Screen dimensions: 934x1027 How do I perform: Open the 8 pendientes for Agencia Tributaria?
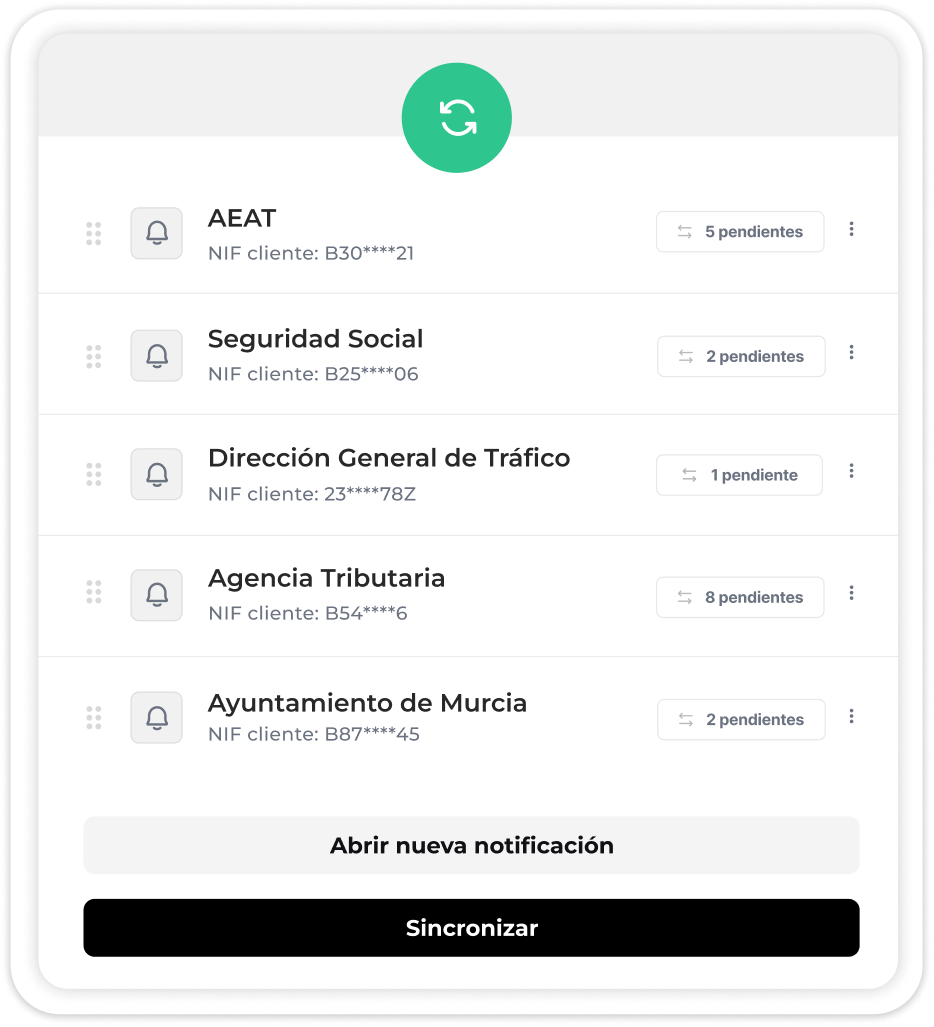[740, 597]
